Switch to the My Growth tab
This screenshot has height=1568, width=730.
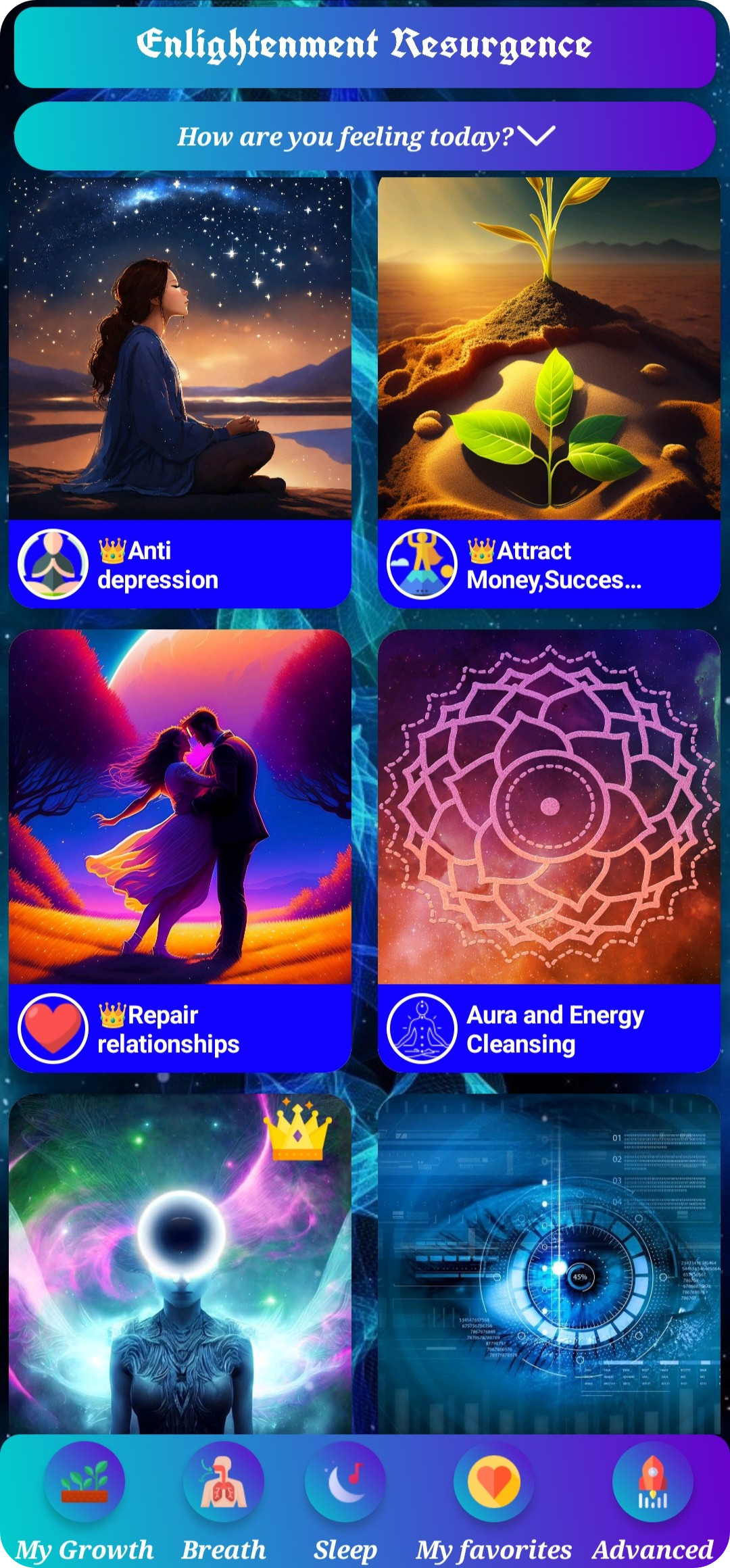coord(84,1502)
